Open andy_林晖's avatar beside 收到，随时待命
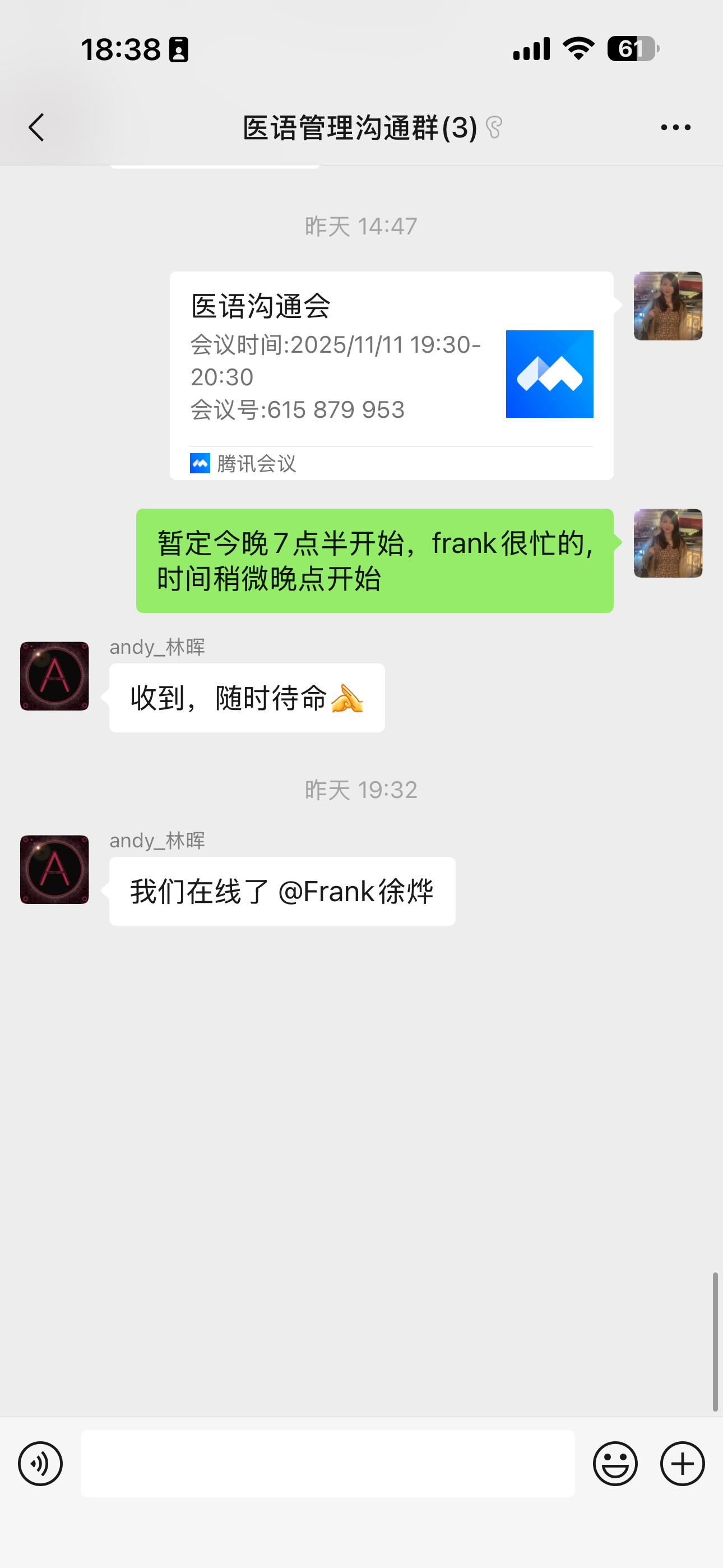Viewport: 723px width, 1568px height. [55, 676]
